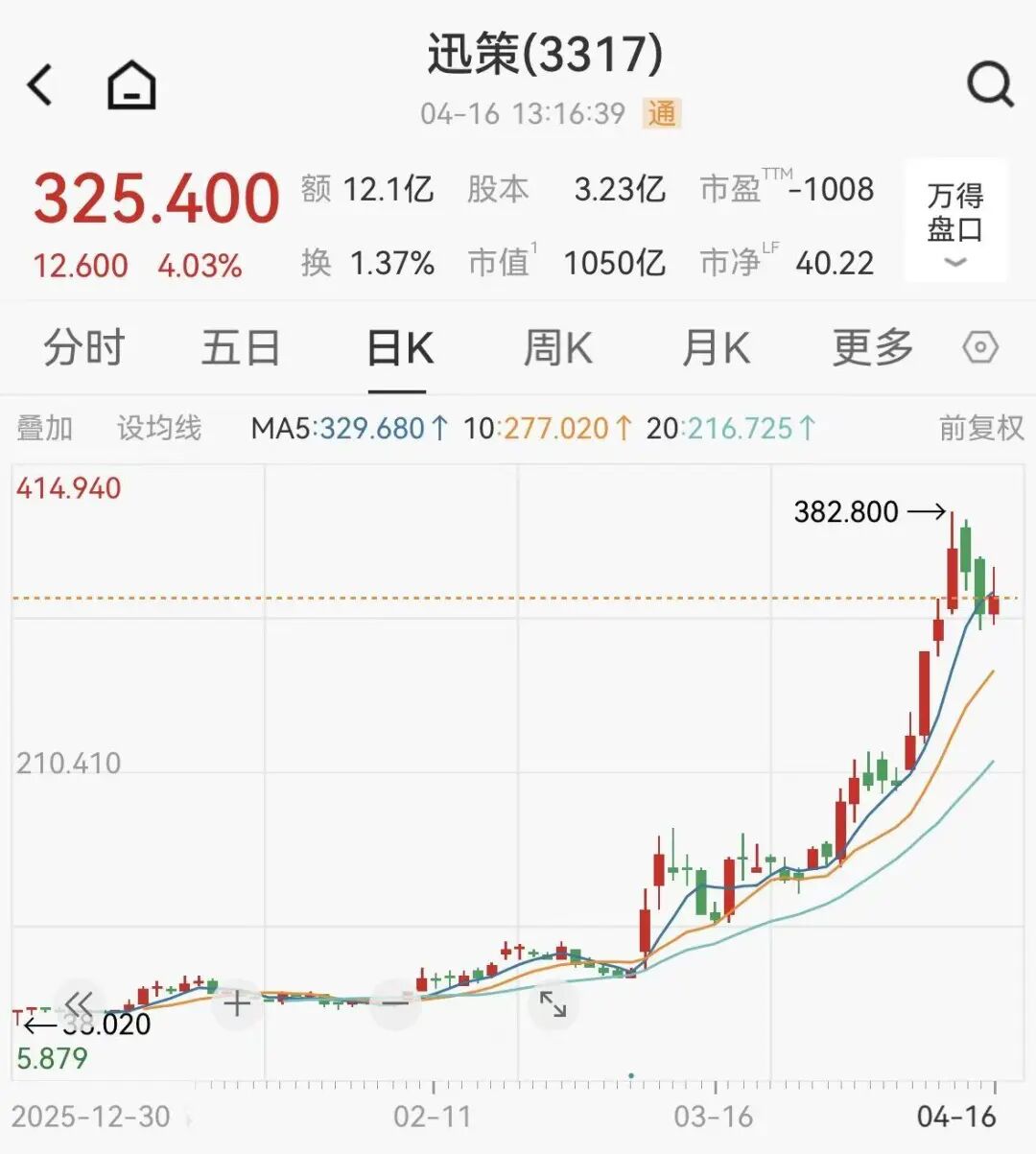The width and height of the screenshot is (1036, 1154).
Task: Toggle 设均线 moving average settings
Action: point(160,428)
